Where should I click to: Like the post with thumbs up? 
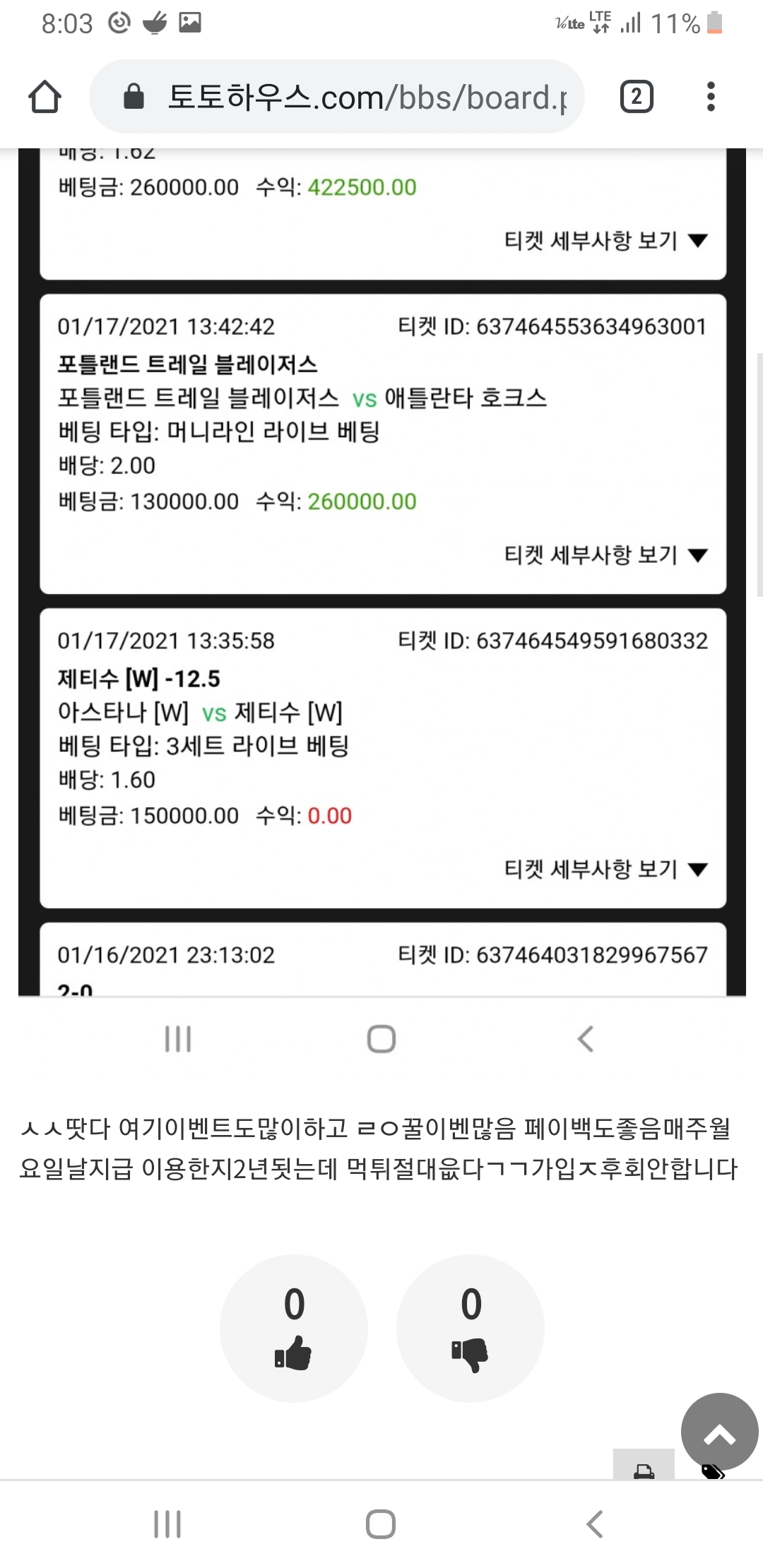(293, 1328)
